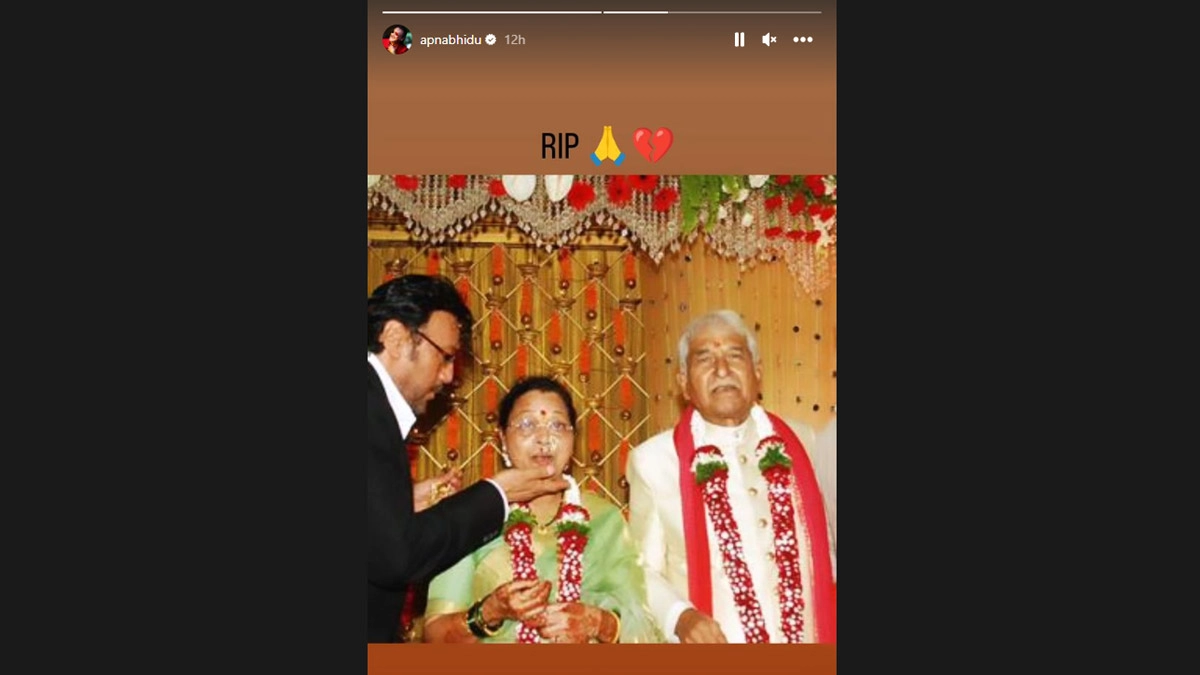Tap the apnabhidu username

click(x=451, y=39)
